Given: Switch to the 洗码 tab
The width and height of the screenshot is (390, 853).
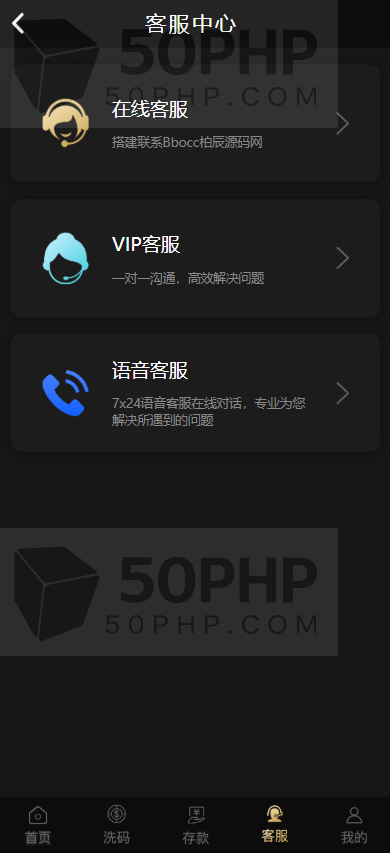Looking at the screenshot, I should (x=117, y=825).
